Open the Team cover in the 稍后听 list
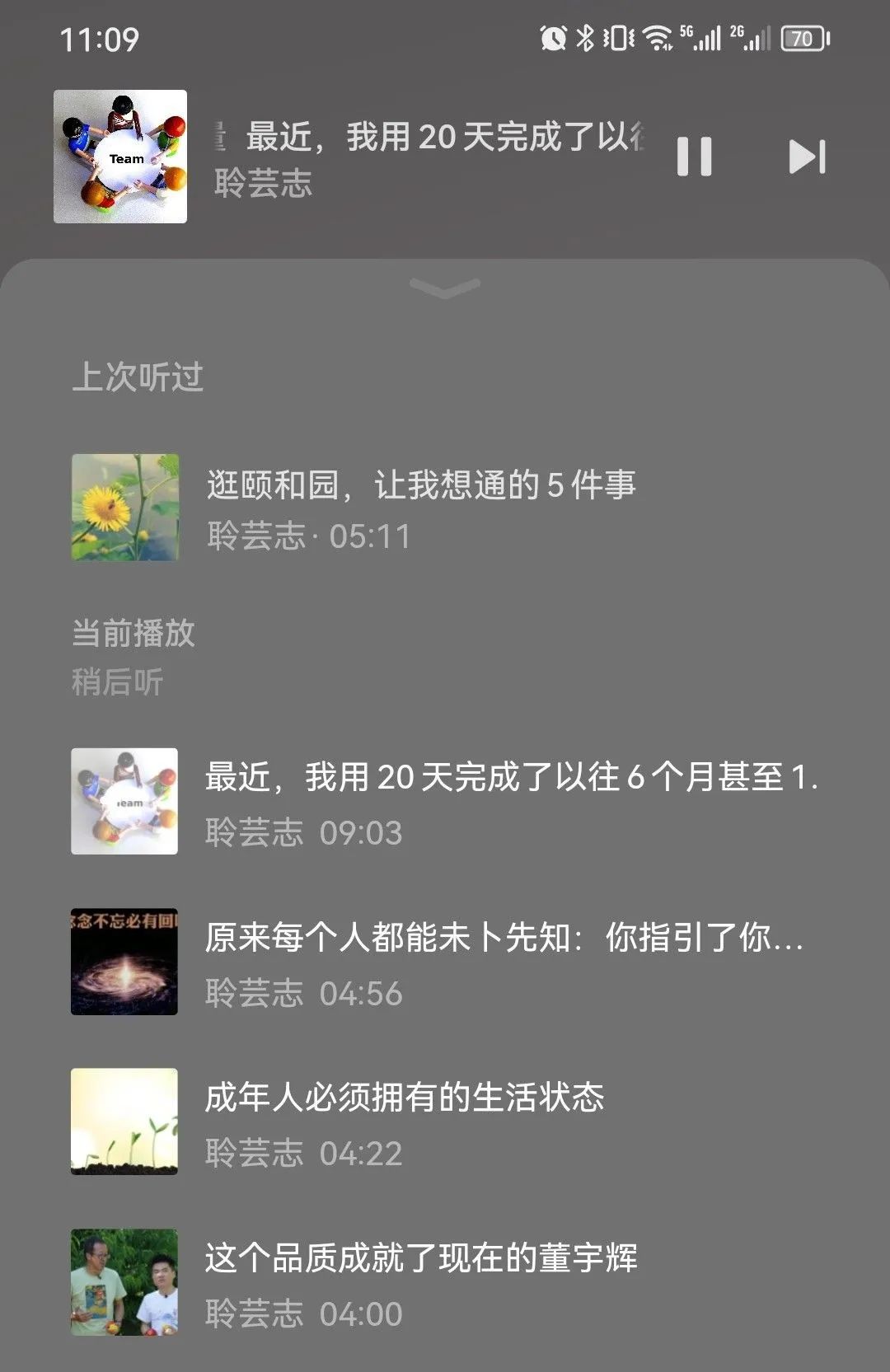The height and width of the screenshot is (1372, 890). pyautogui.click(x=124, y=799)
